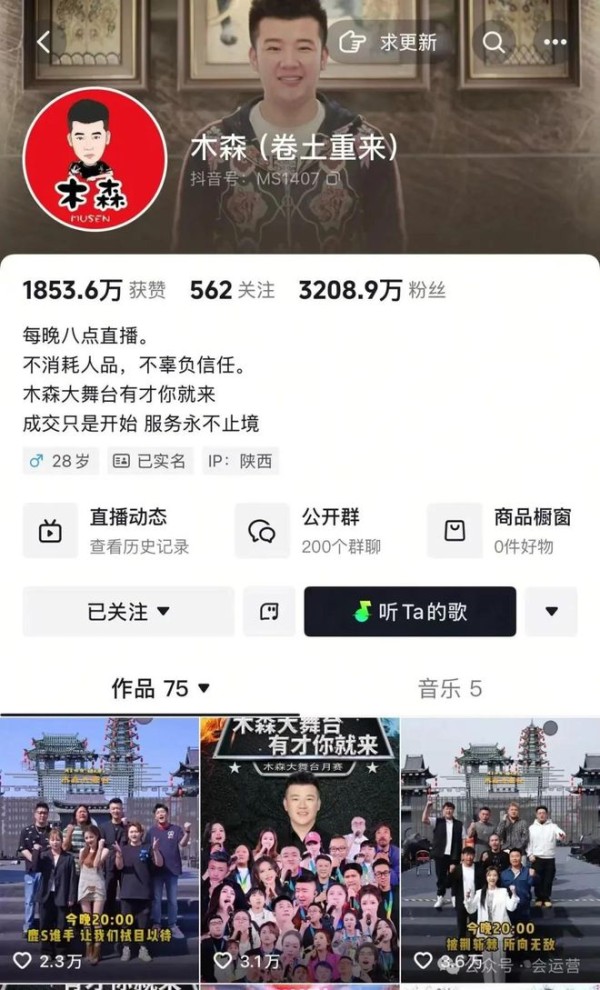Viewport: 600px width, 990px height.
Task: Send a private message to this creator
Action: (x=269, y=611)
